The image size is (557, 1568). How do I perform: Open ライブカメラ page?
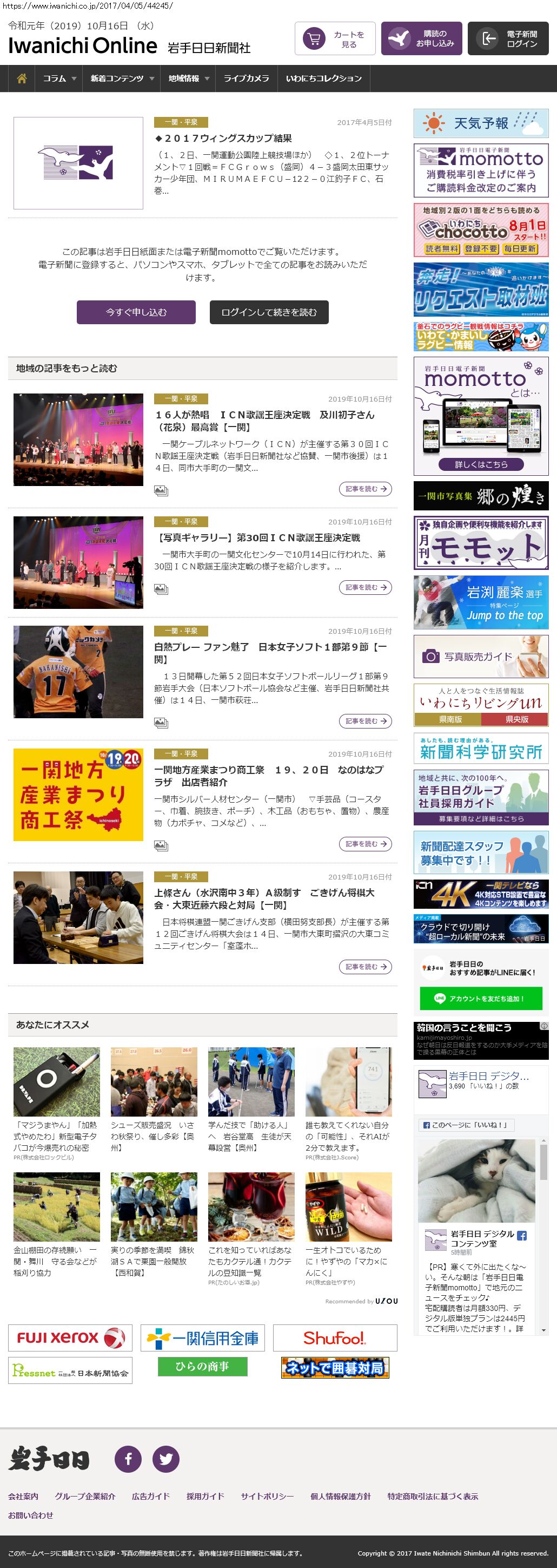pyautogui.click(x=246, y=78)
